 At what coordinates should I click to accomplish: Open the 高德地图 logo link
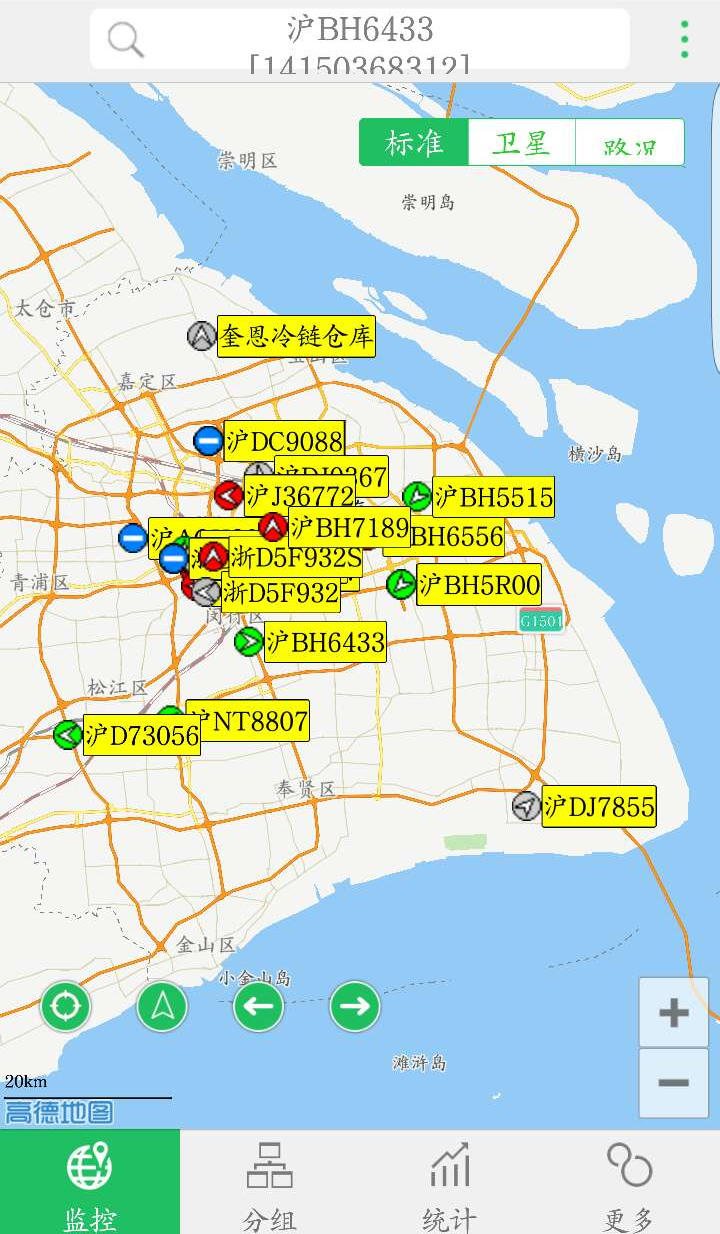click(57, 1111)
